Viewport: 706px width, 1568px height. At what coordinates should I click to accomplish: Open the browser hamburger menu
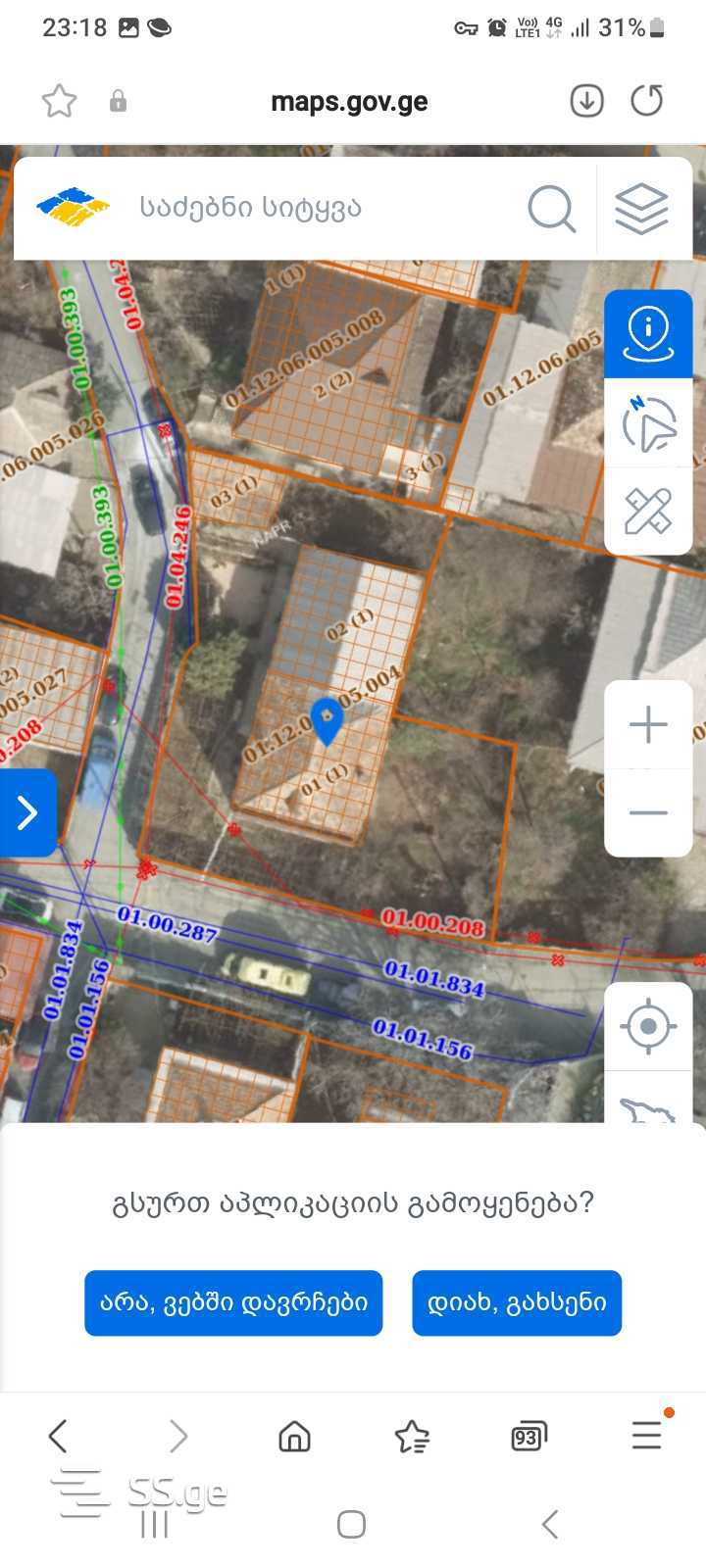coord(646,1437)
